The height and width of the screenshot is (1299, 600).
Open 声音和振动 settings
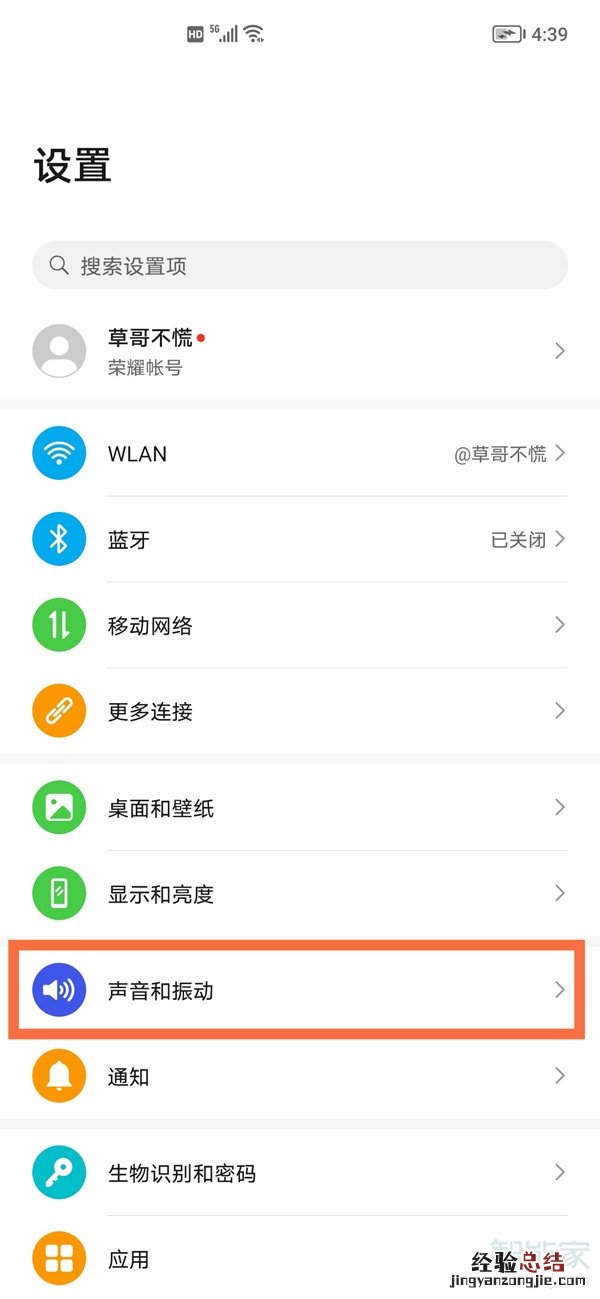[x=300, y=991]
